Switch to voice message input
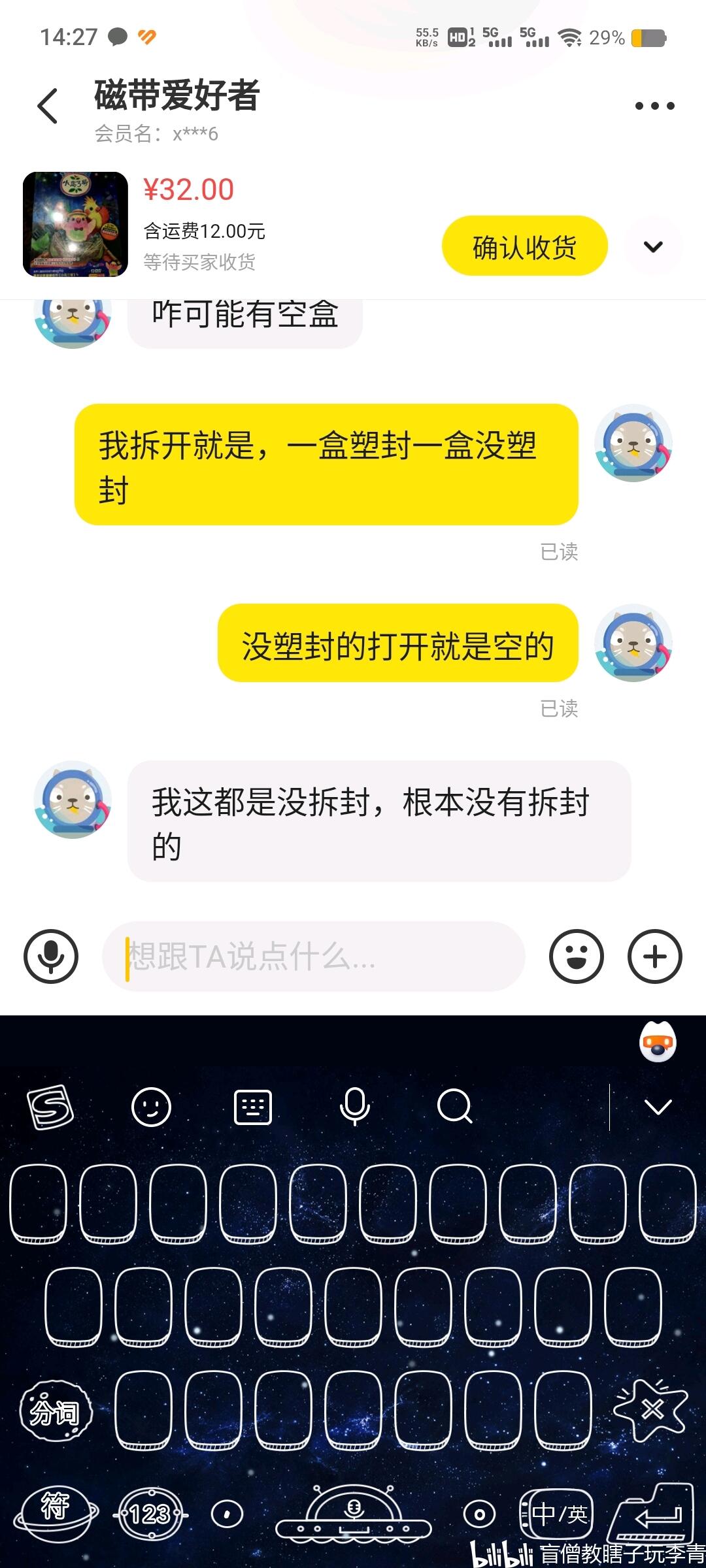Screen dimensions: 706x1568 (x=51, y=956)
